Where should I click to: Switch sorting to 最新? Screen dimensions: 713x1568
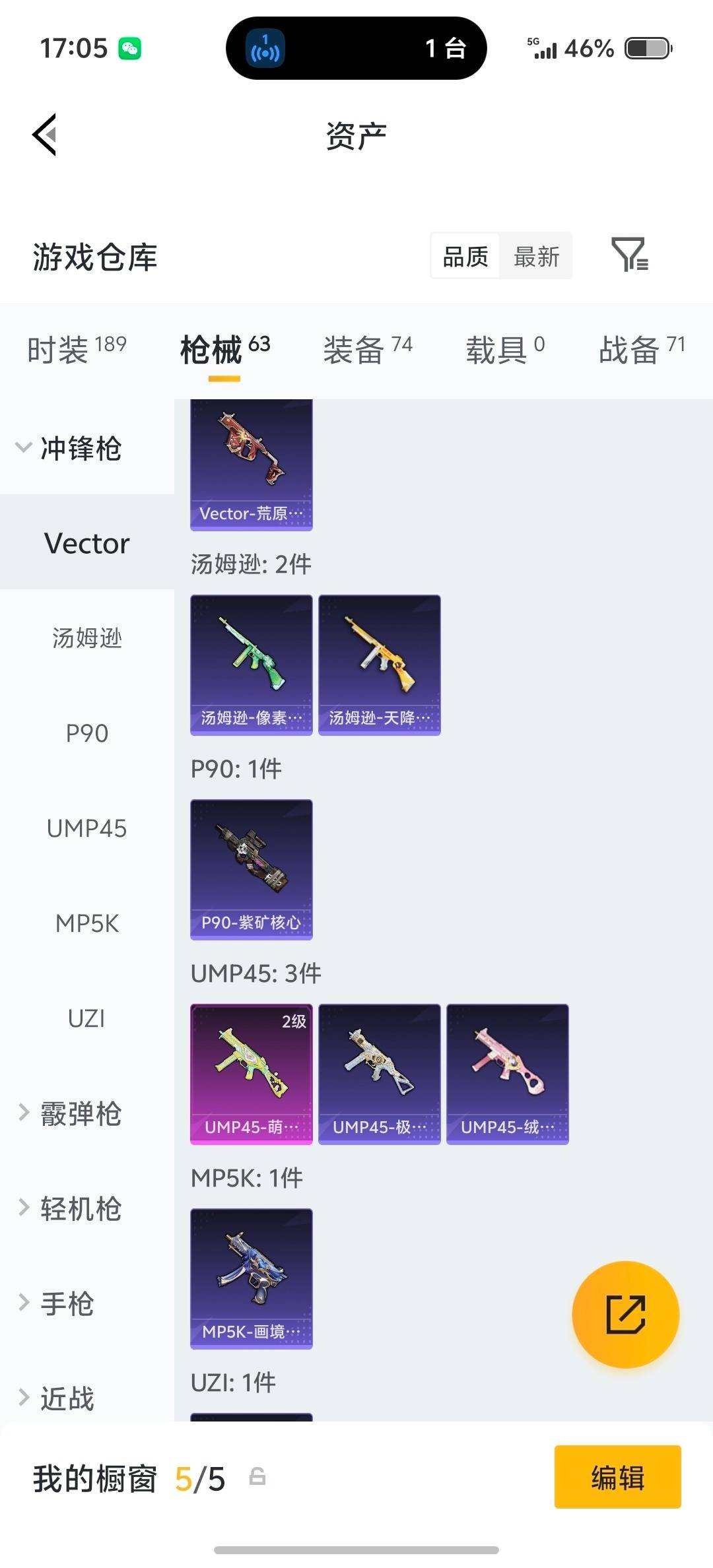[x=537, y=256]
